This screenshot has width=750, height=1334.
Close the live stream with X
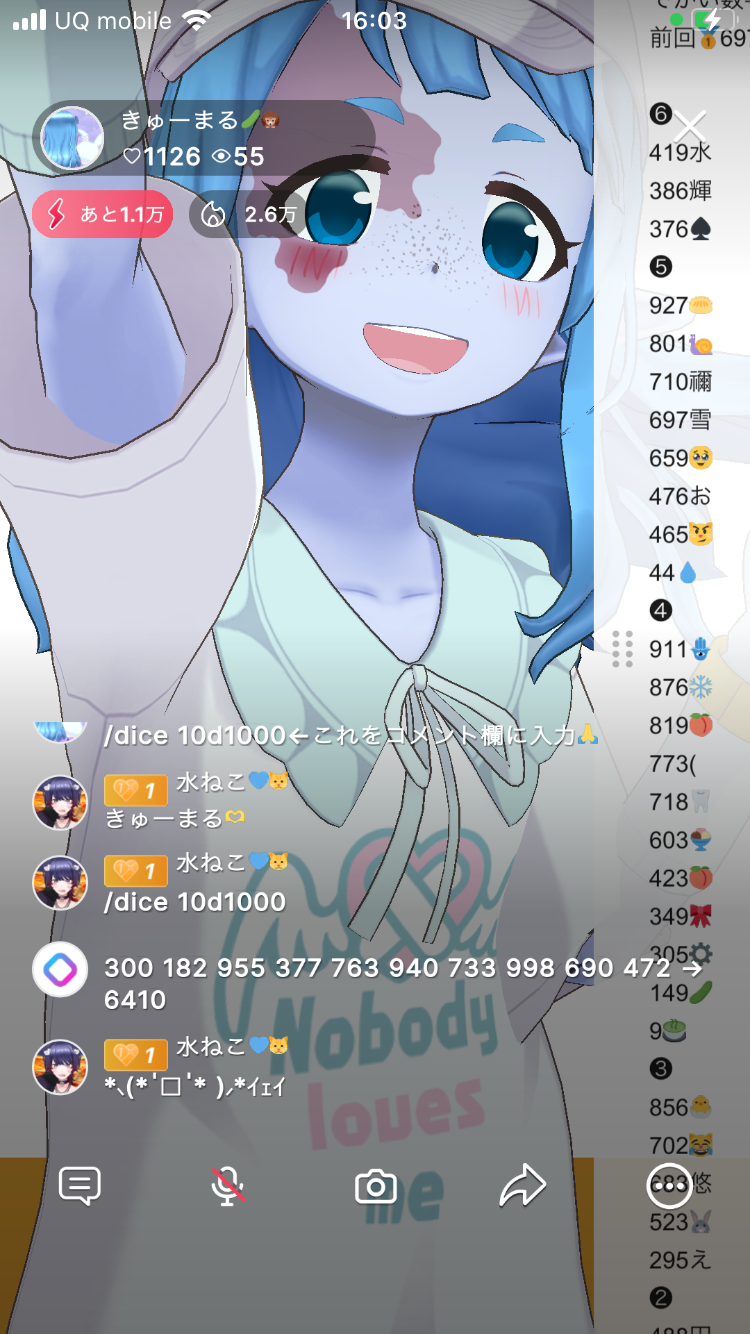[x=690, y=127]
